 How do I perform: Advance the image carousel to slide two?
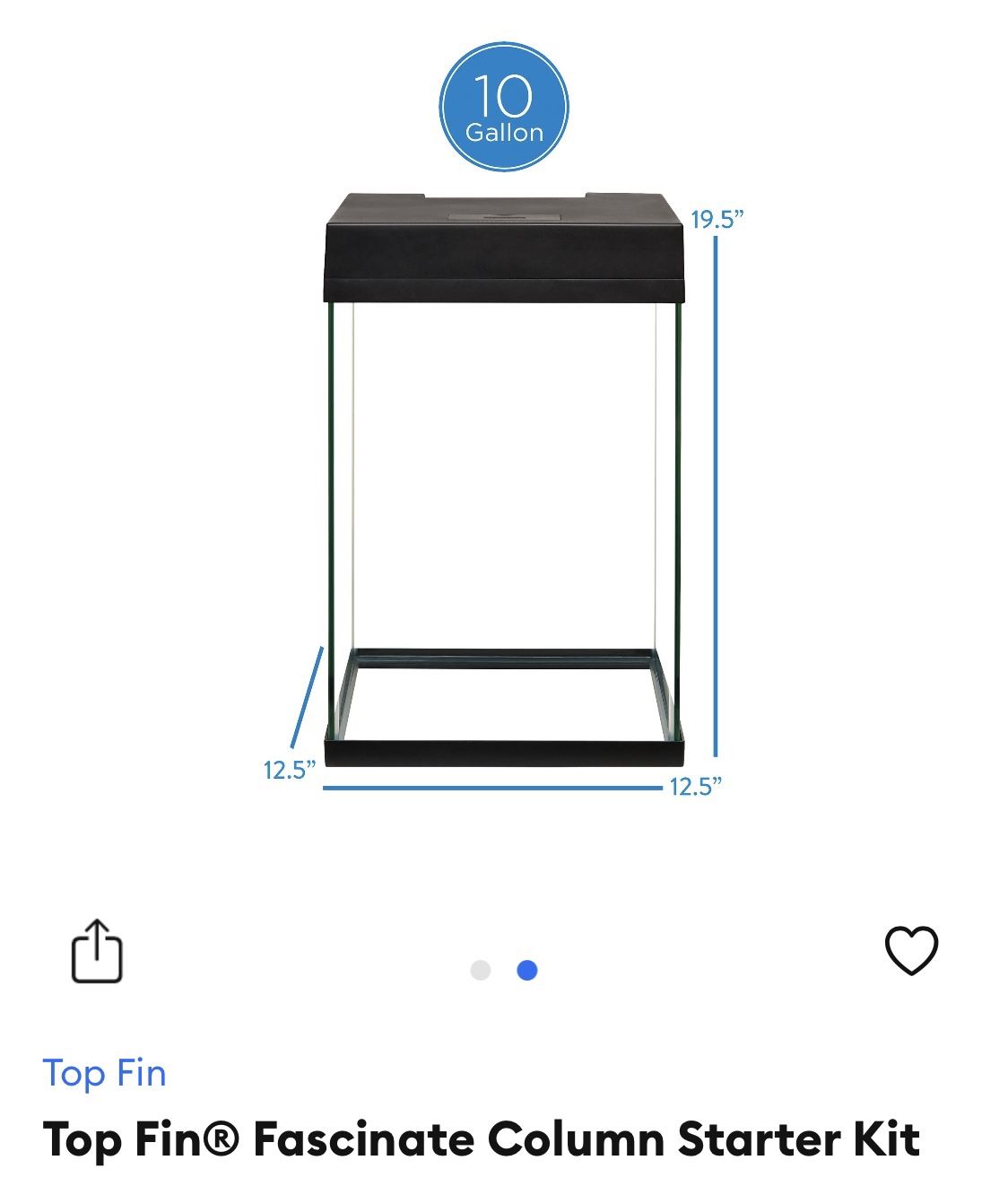point(529,971)
